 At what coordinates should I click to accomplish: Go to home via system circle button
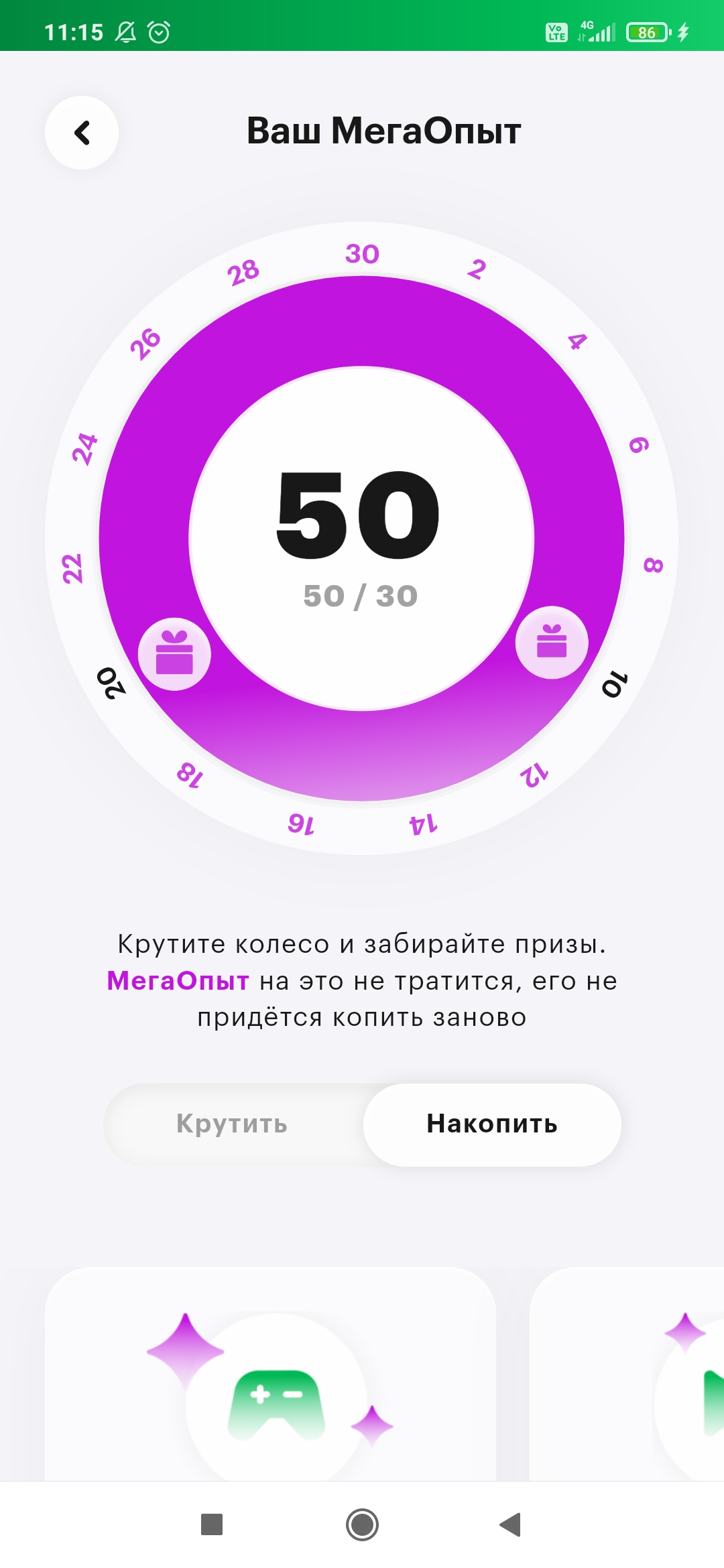(362, 1524)
